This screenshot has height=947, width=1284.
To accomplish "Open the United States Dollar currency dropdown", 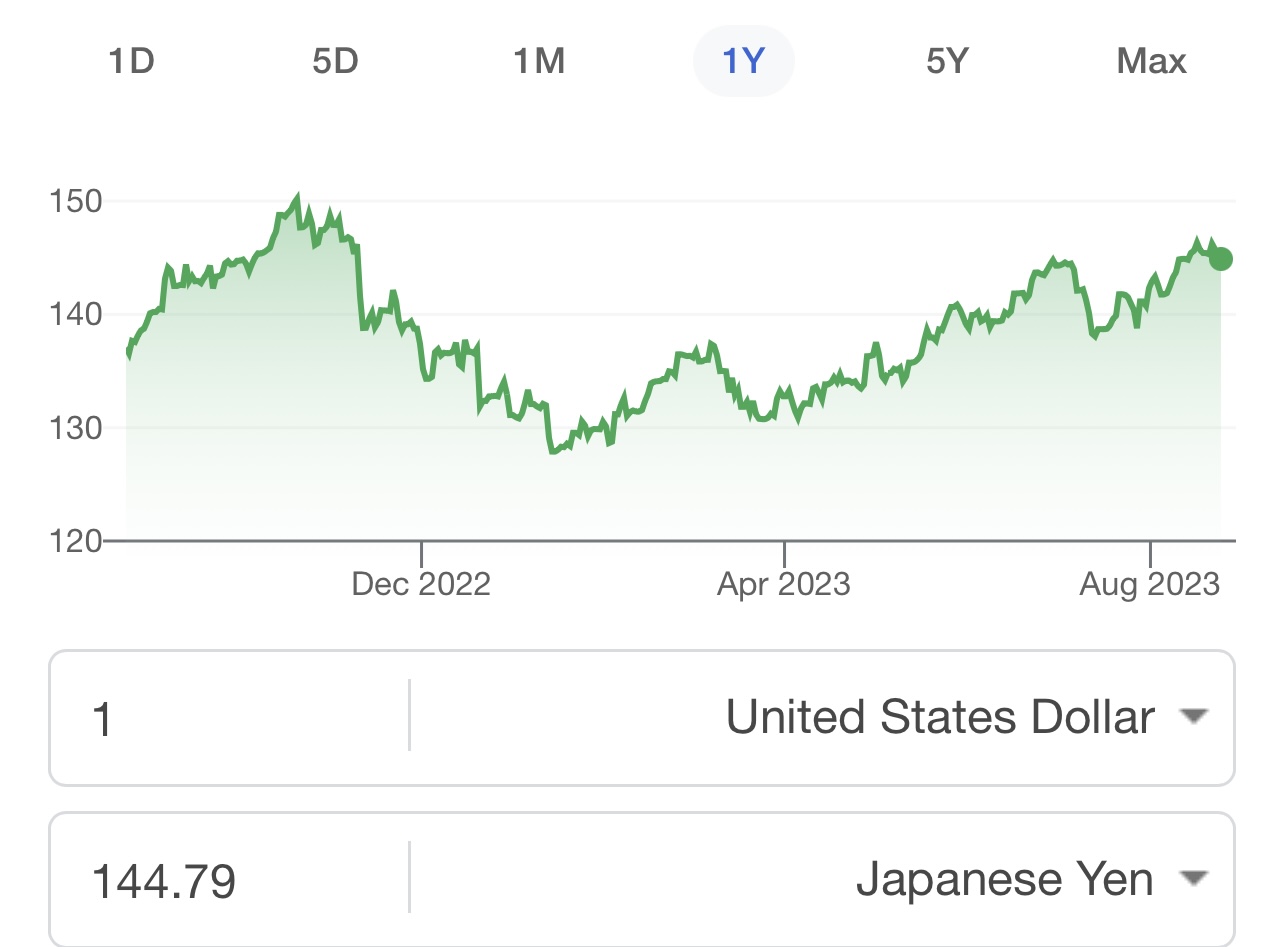I will pyautogui.click(x=965, y=718).
